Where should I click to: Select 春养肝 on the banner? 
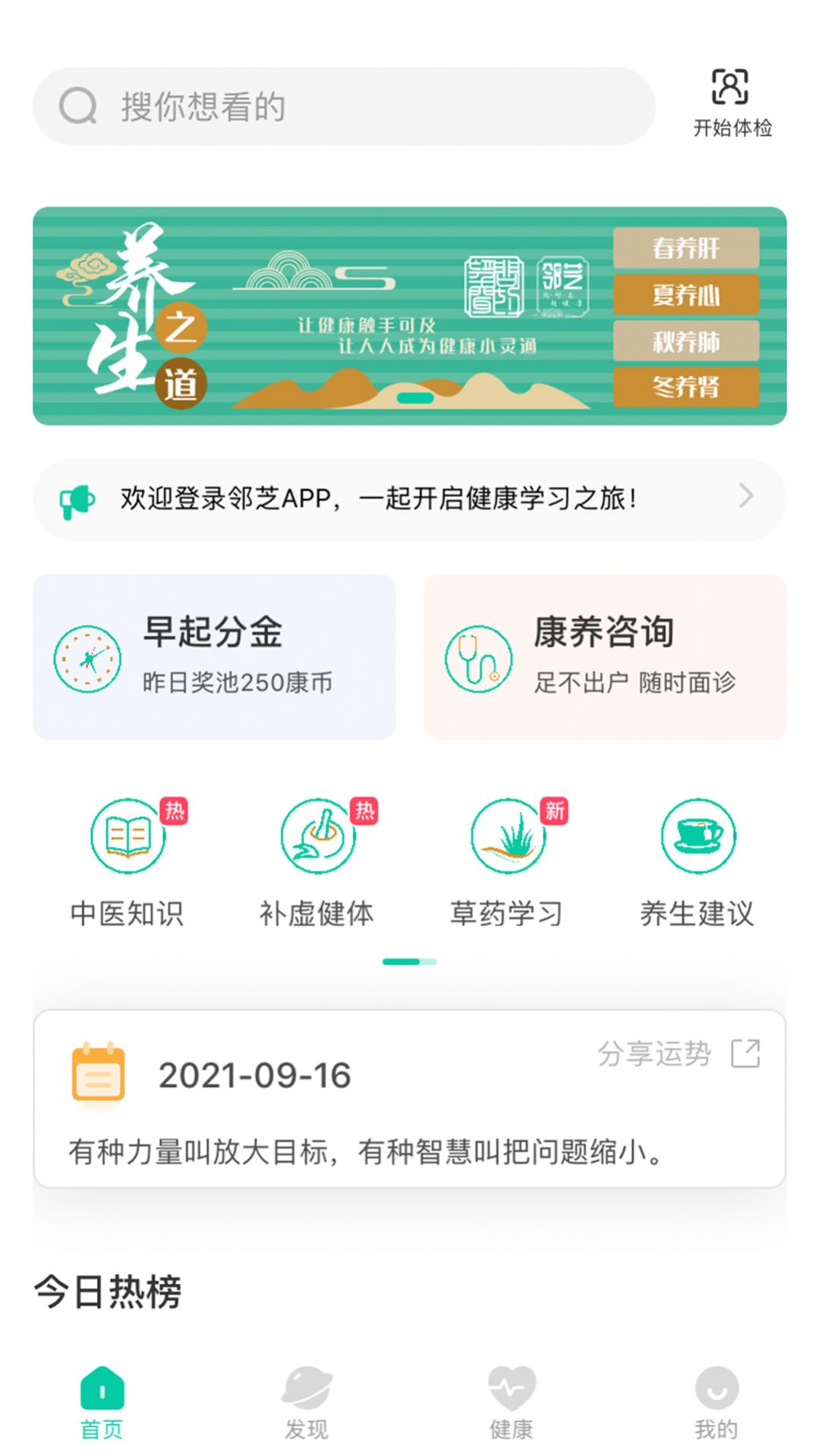[x=685, y=248]
